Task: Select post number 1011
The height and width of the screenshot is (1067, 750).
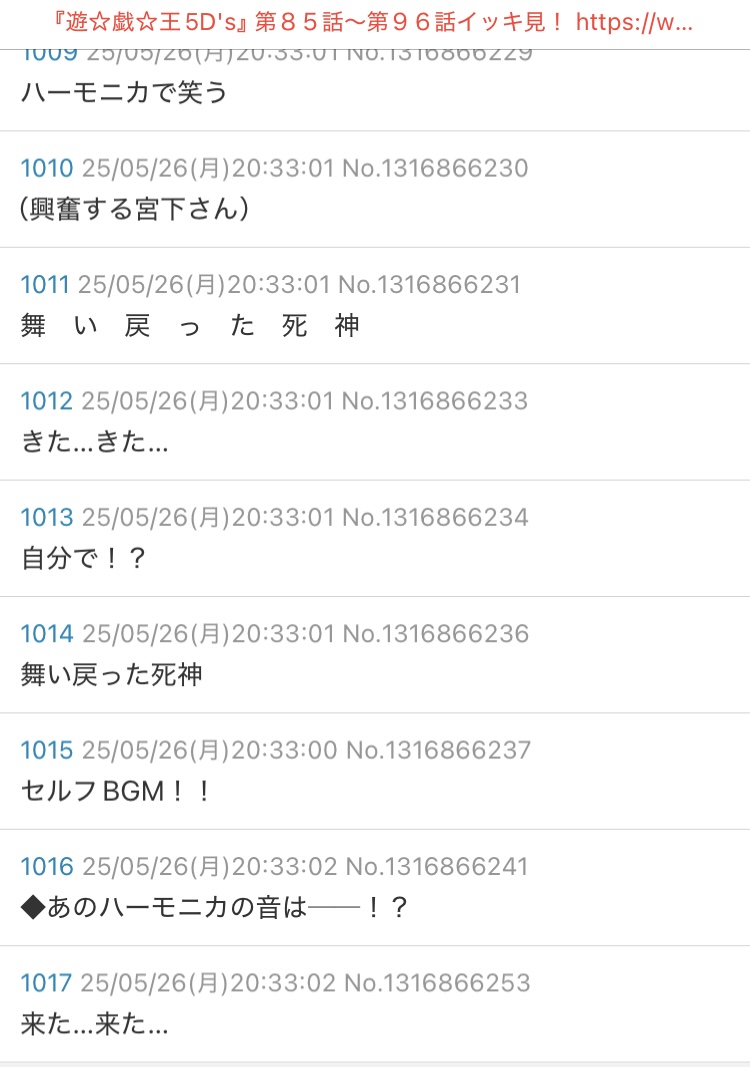Action: tap(45, 285)
